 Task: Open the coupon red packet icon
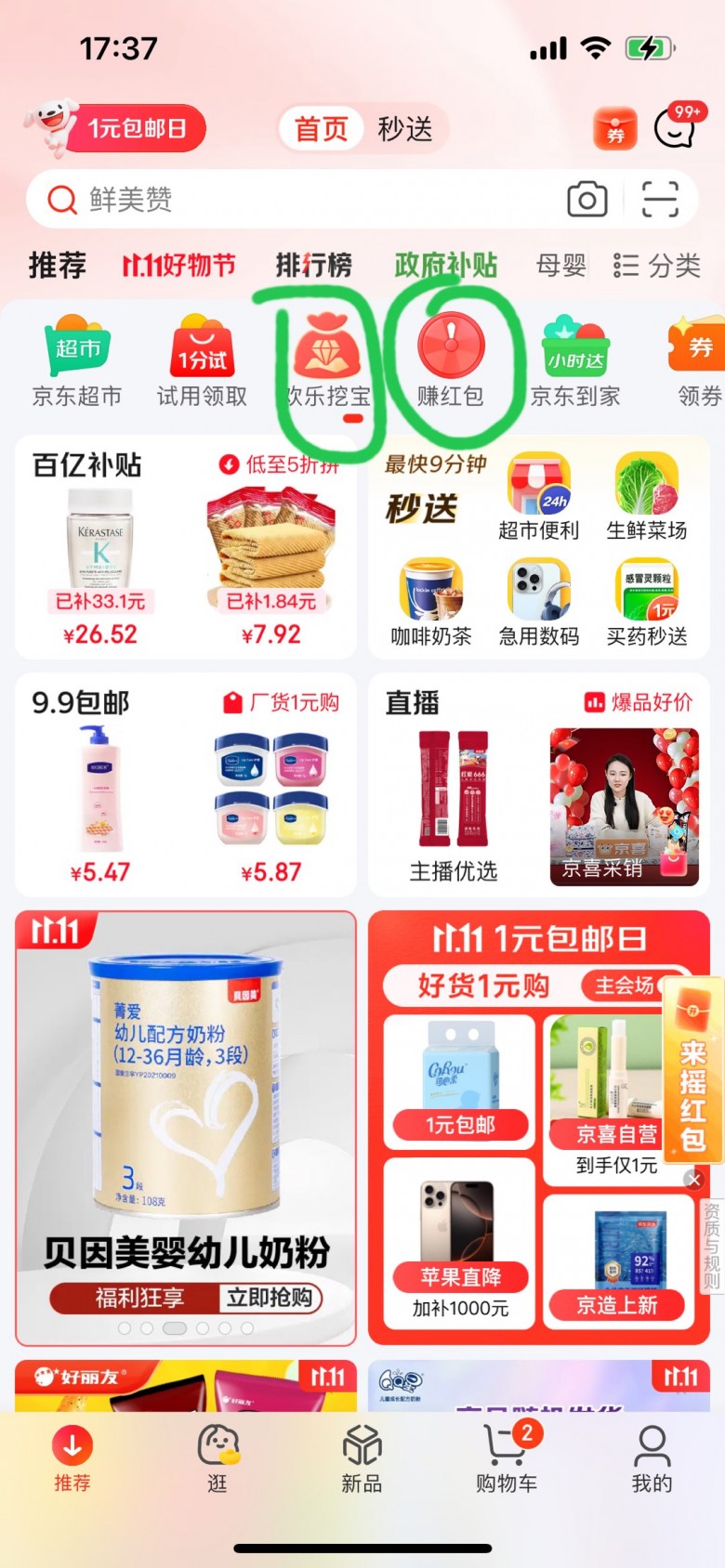pos(615,130)
